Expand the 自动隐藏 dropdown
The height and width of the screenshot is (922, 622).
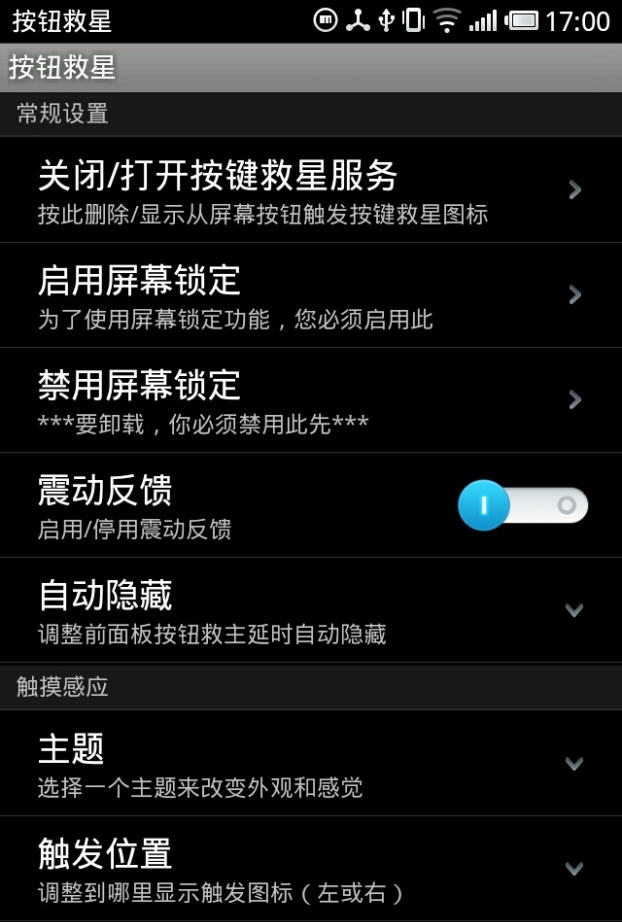[311, 610]
